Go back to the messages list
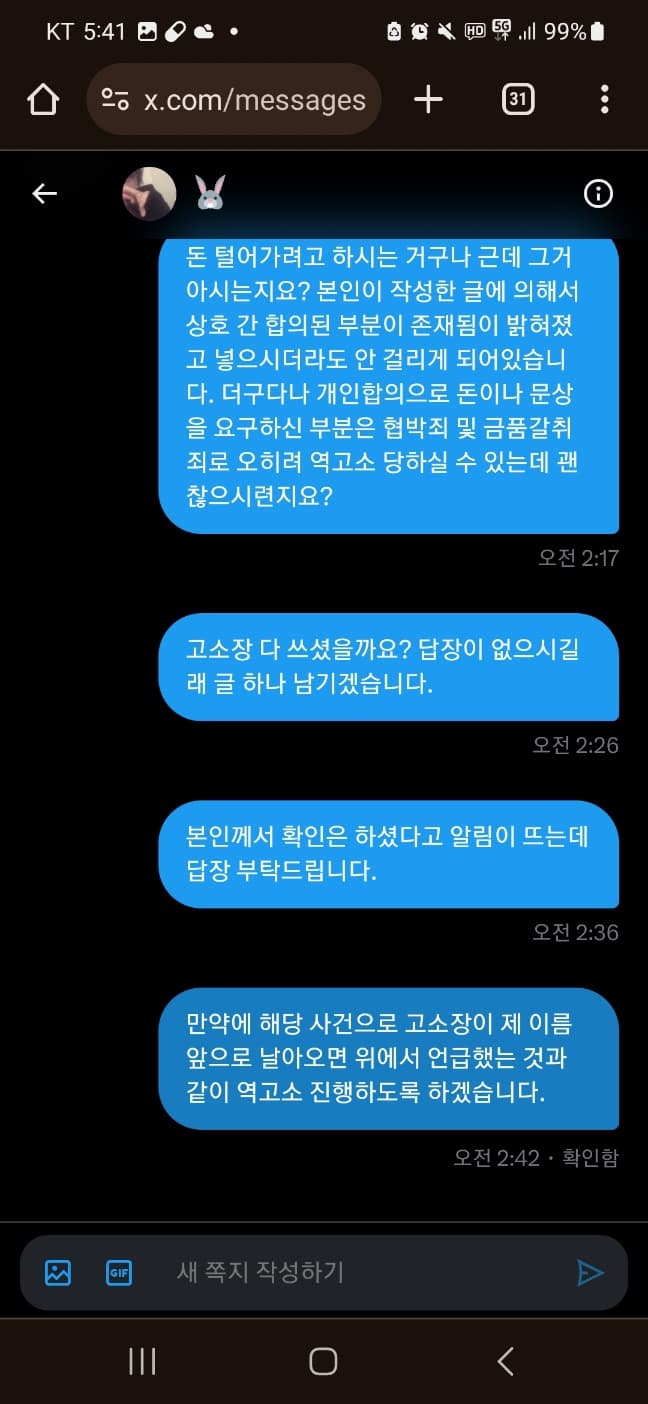The height and width of the screenshot is (1404, 648). (x=45, y=194)
